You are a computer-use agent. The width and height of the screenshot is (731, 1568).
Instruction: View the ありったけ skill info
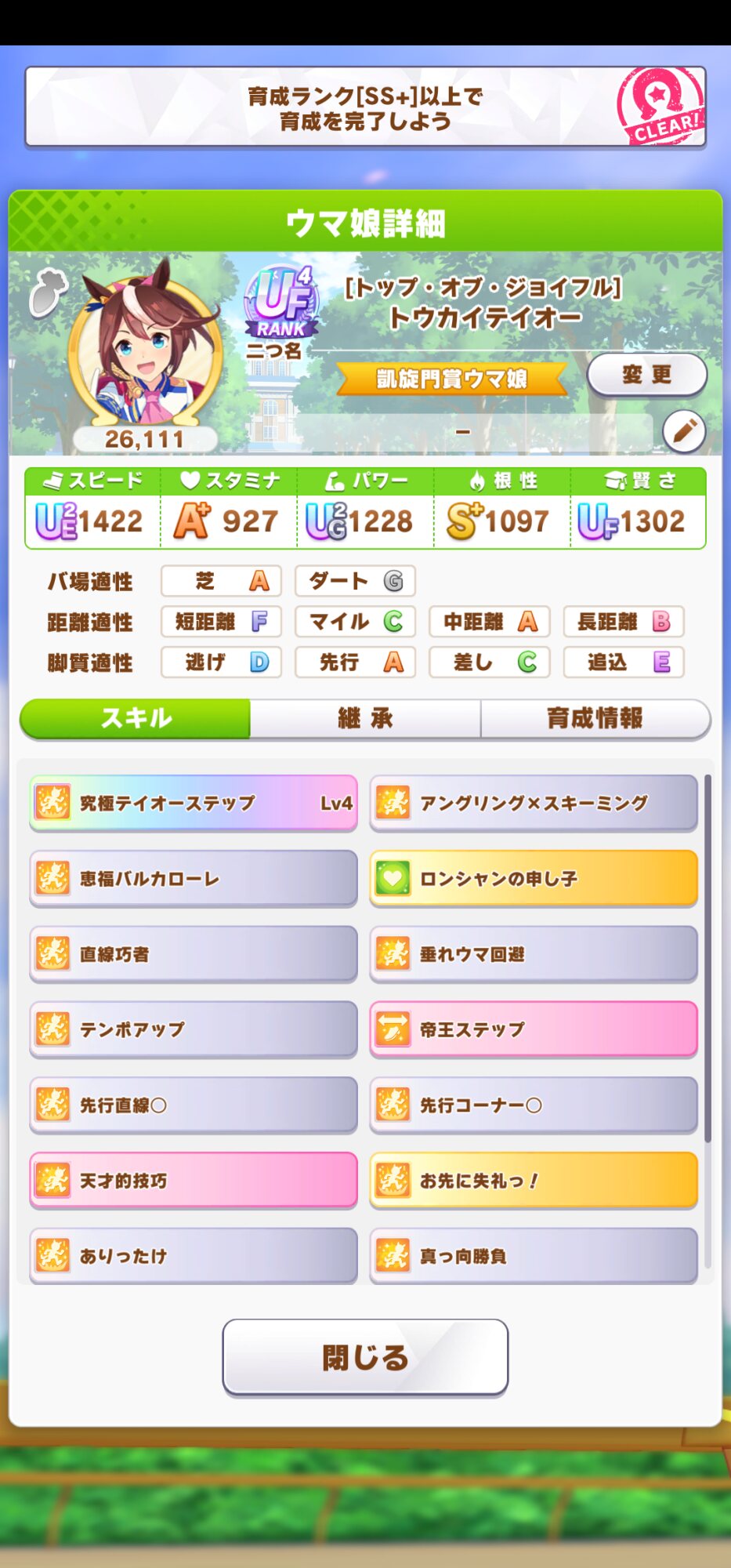pyautogui.click(x=194, y=1255)
